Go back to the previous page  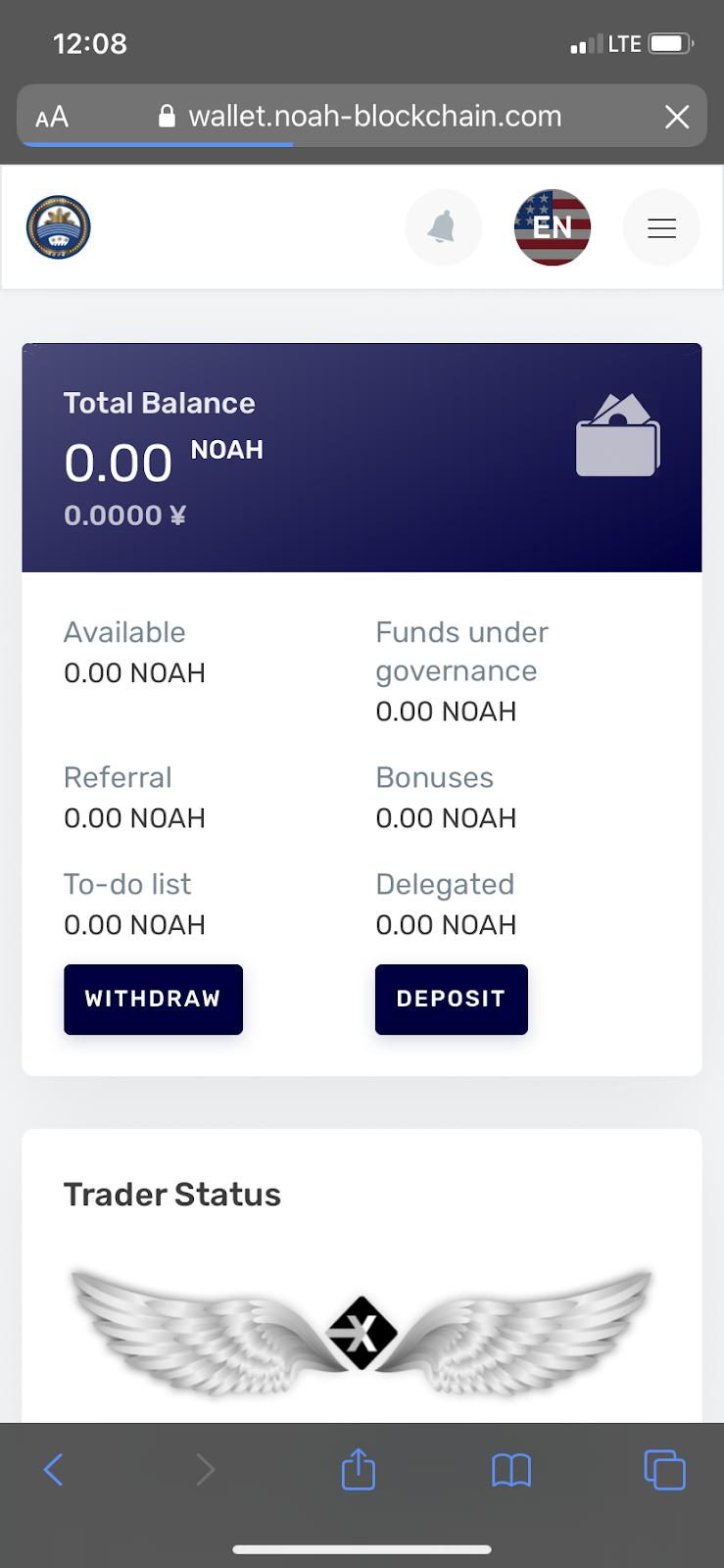[54, 1469]
